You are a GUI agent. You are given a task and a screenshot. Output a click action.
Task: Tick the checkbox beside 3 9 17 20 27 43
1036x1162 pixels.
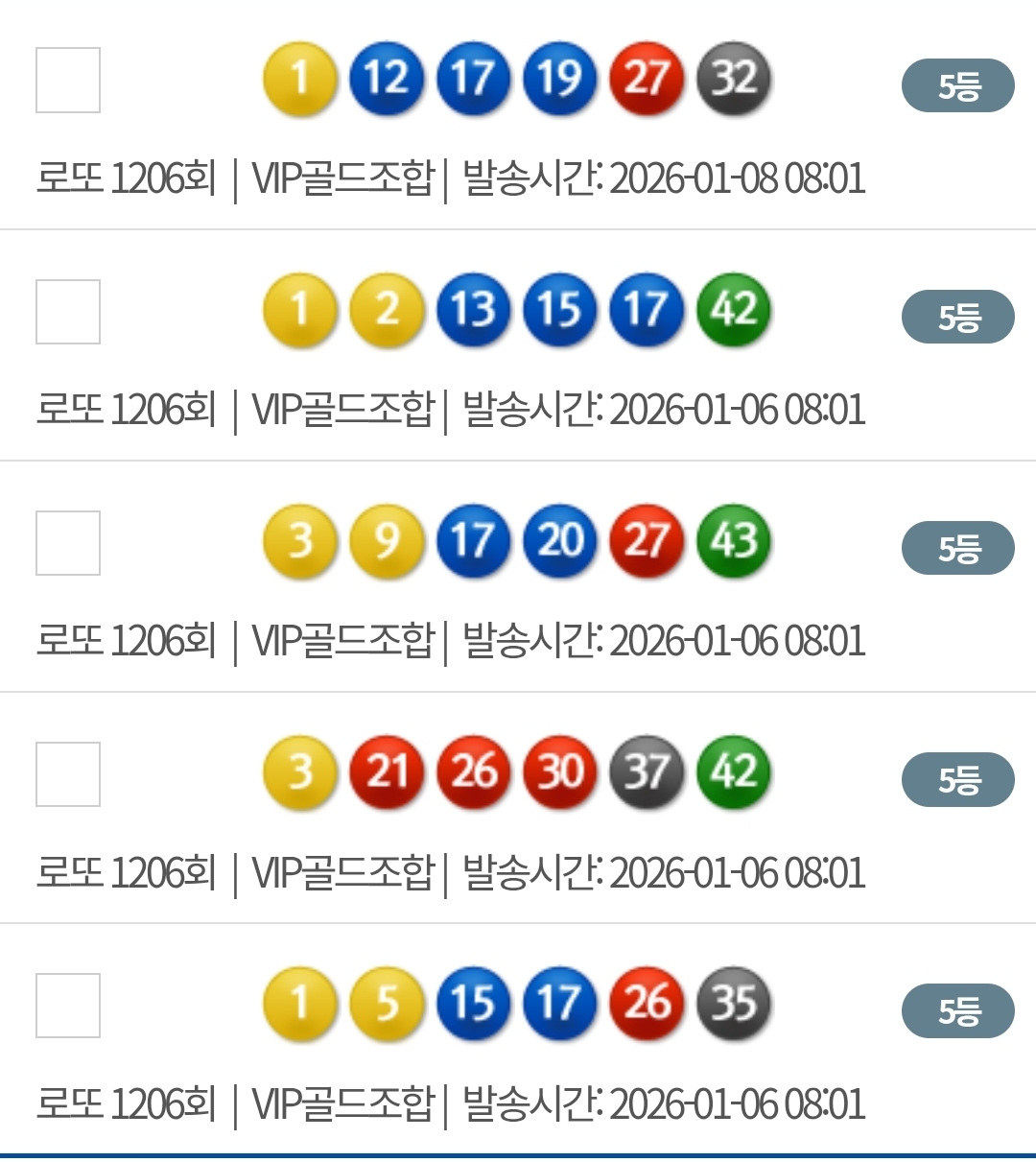coord(68,543)
